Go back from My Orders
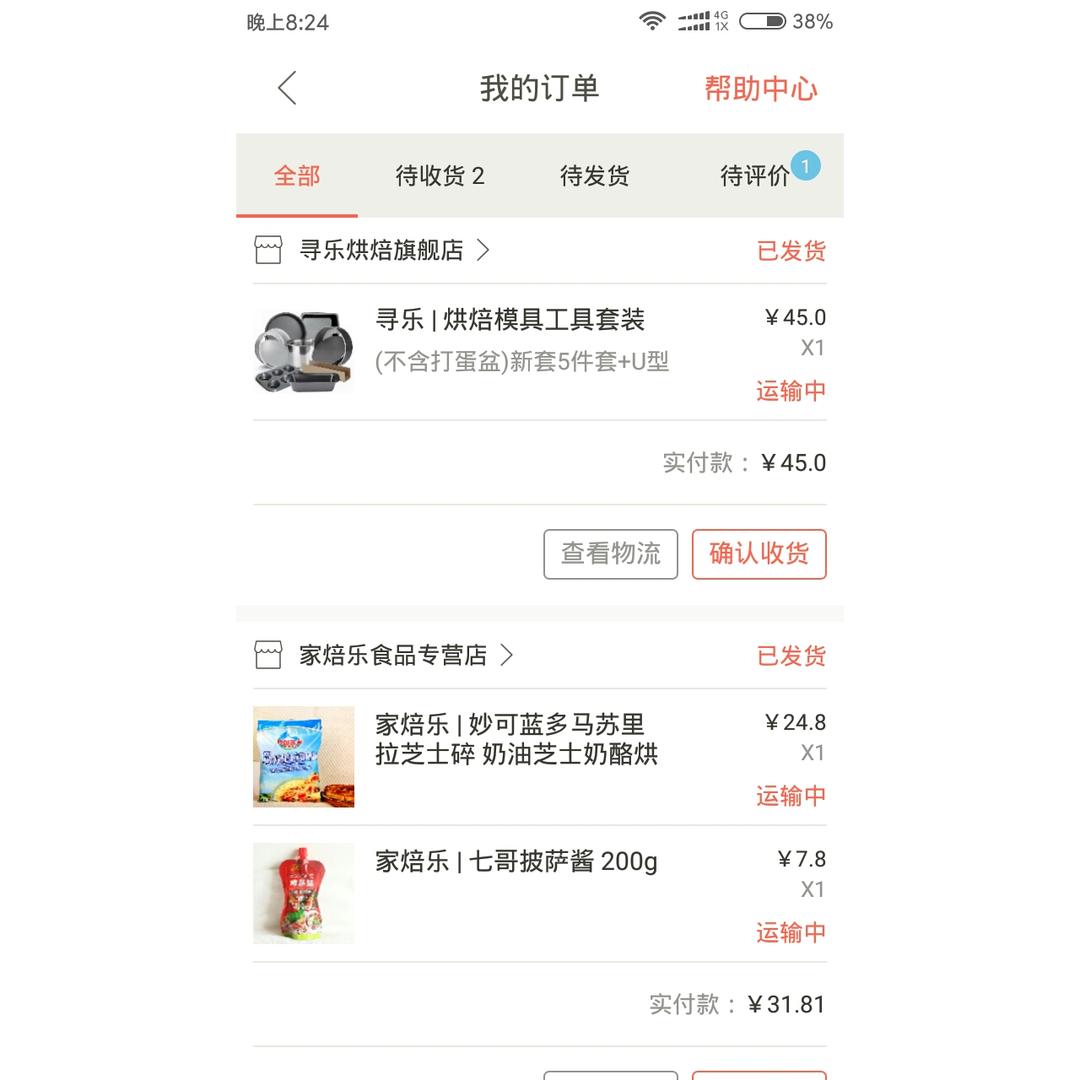Screen dimensions: 1080x1080 287,88
